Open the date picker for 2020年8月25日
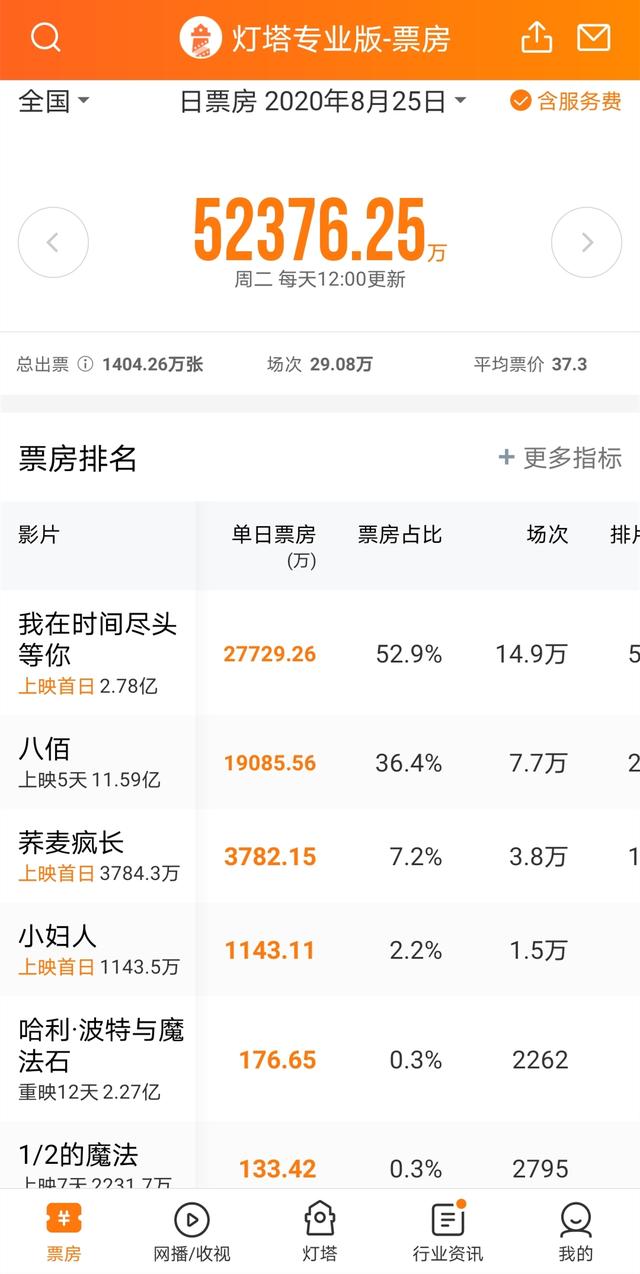The image size is (640, 1274). pos(323,101)
